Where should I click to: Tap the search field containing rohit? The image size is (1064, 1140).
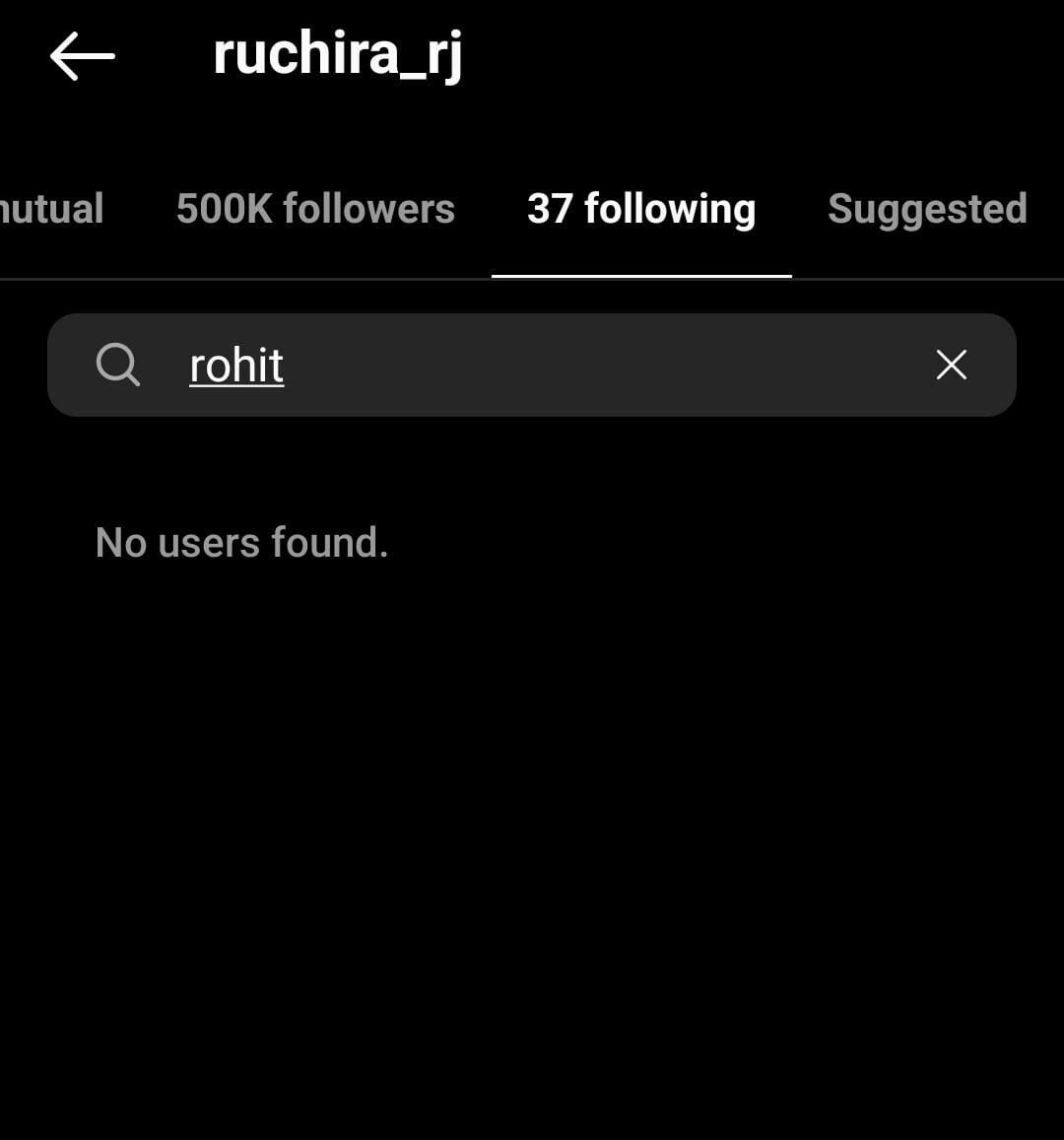(532, 366)
